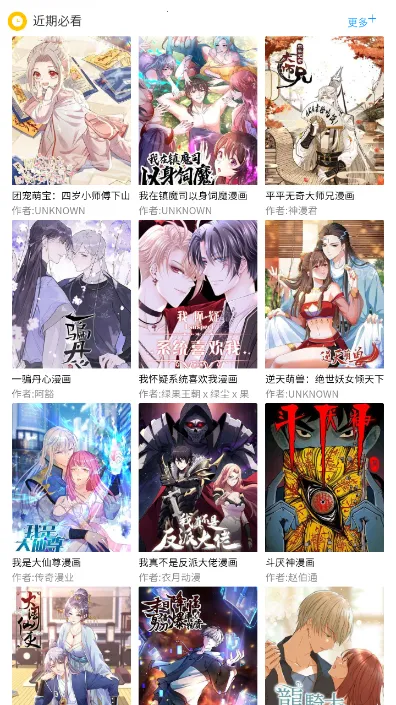Image resolution: width=396 pixels, height=705 pixels.
Task: Tap 更多 to see more recommended comics
Action: tap(361, 21)
